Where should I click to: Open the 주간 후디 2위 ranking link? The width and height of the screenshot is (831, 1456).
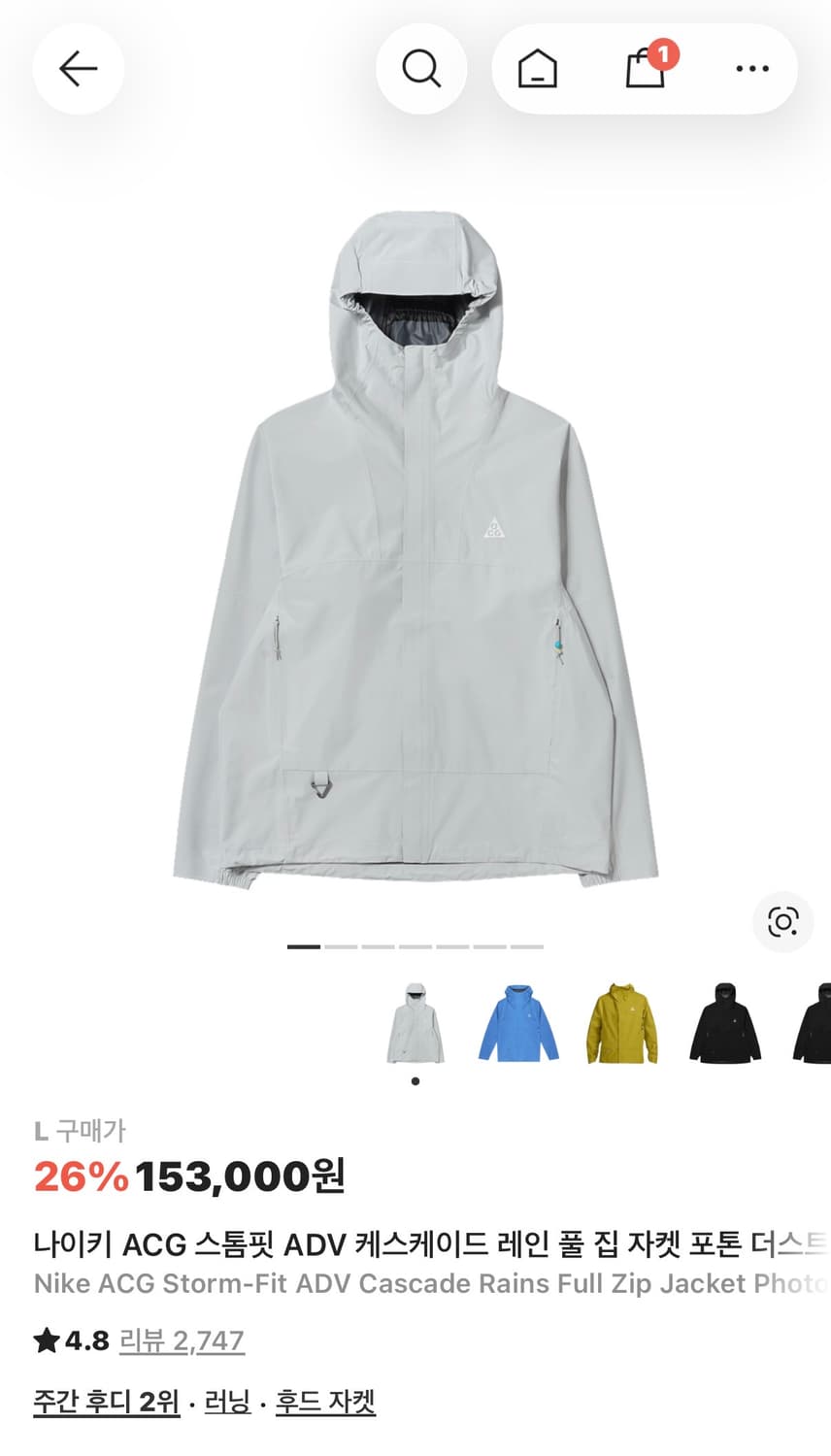tap(106, 1402)
